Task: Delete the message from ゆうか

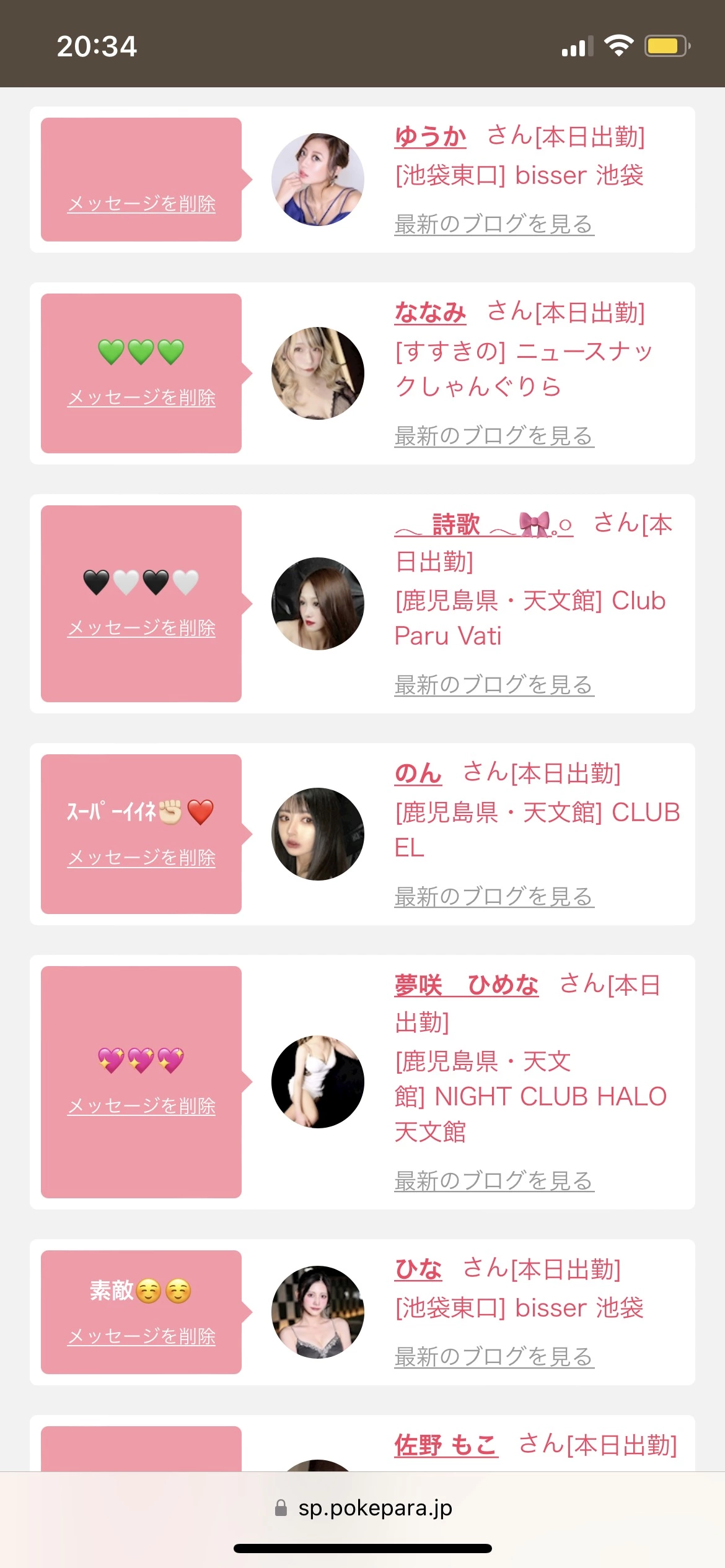Action: 141,203
